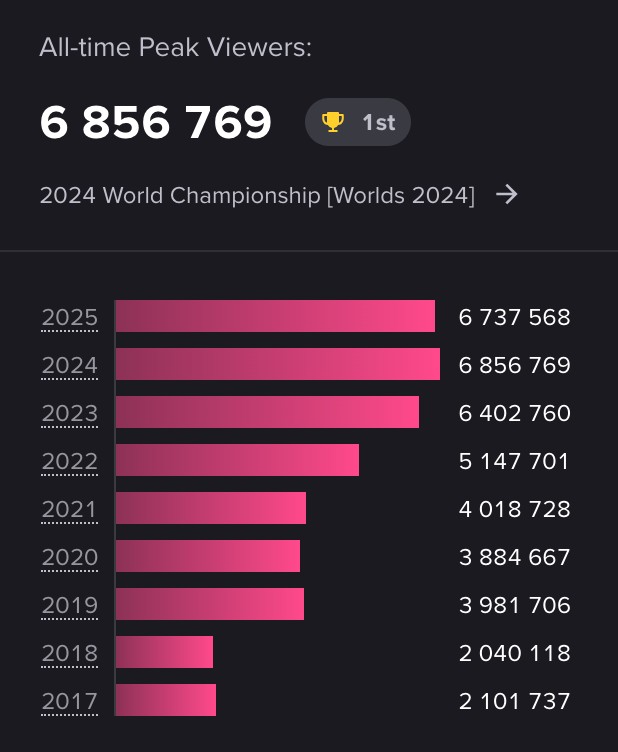618x752 pixels.
Task: Tap the 2022 year label
Action: click(69, 462)
